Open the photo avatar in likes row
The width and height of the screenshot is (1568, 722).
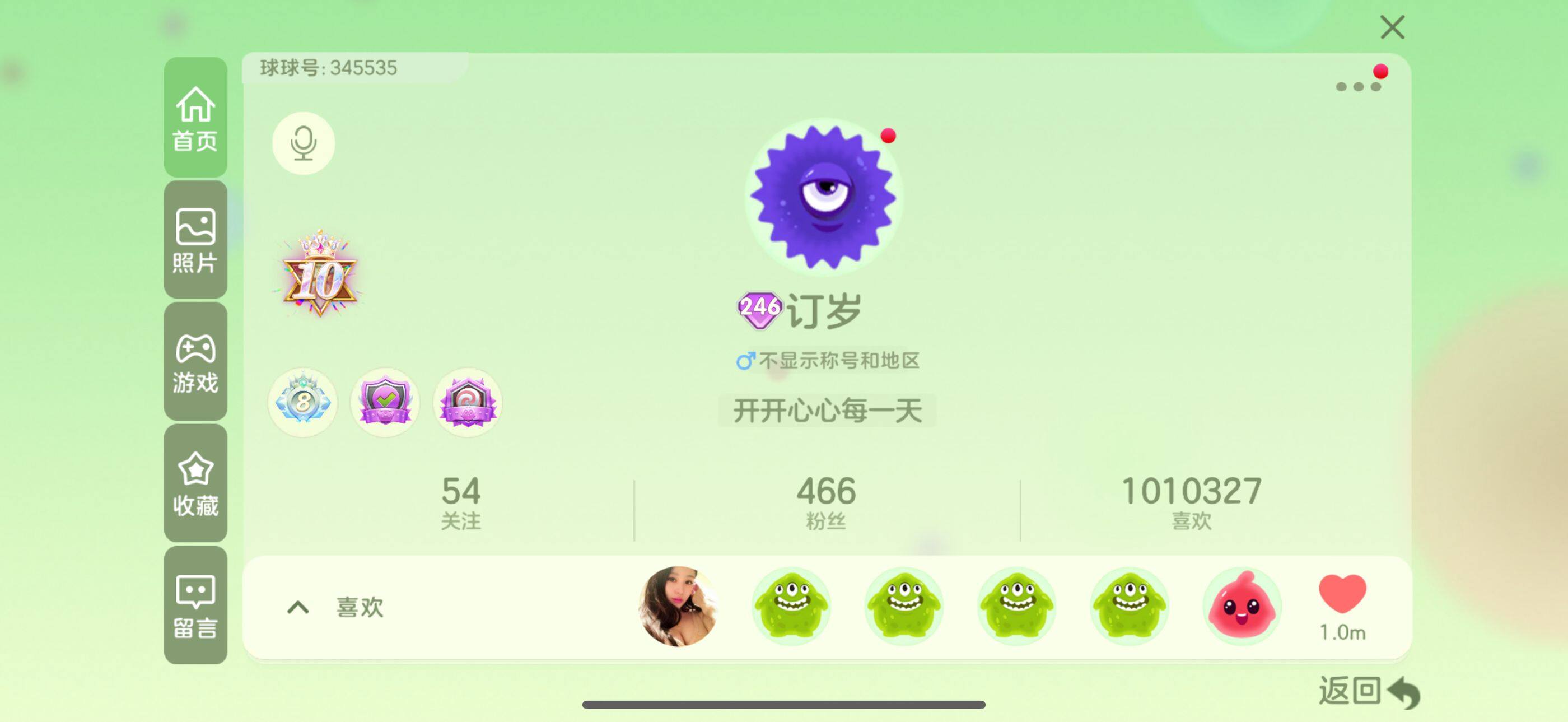[678, 606]
